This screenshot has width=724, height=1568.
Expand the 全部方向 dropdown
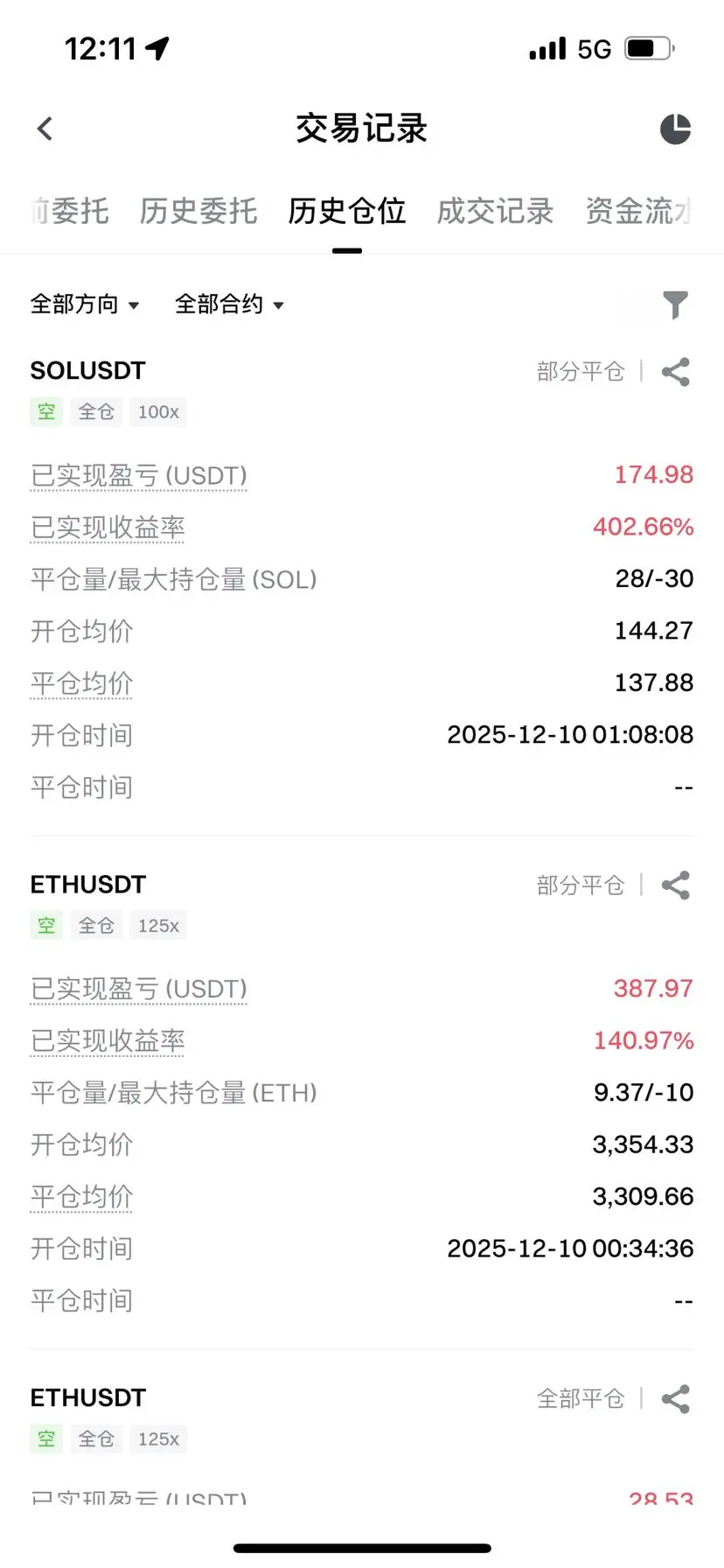coord(85,304)
